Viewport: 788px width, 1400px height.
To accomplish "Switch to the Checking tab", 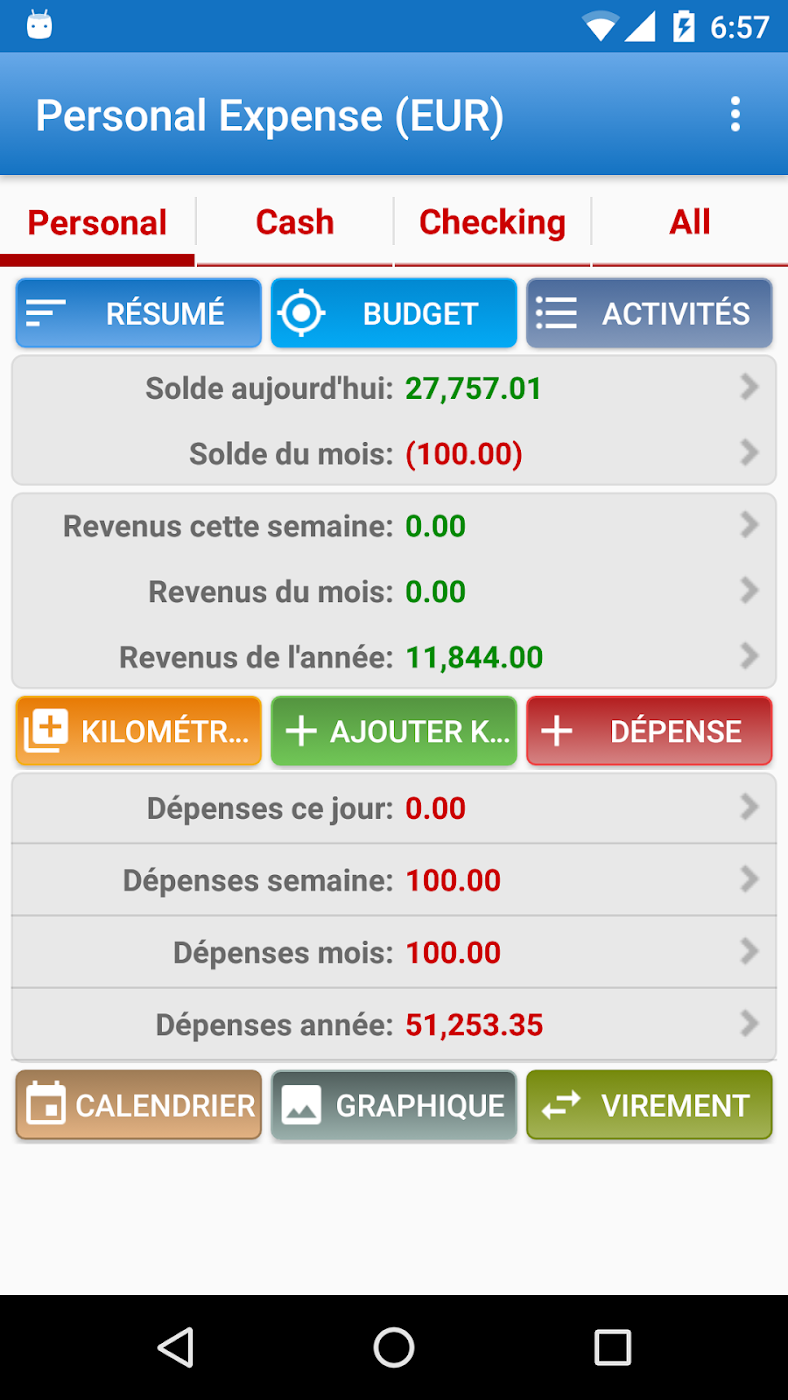I will tap(492, 222).
